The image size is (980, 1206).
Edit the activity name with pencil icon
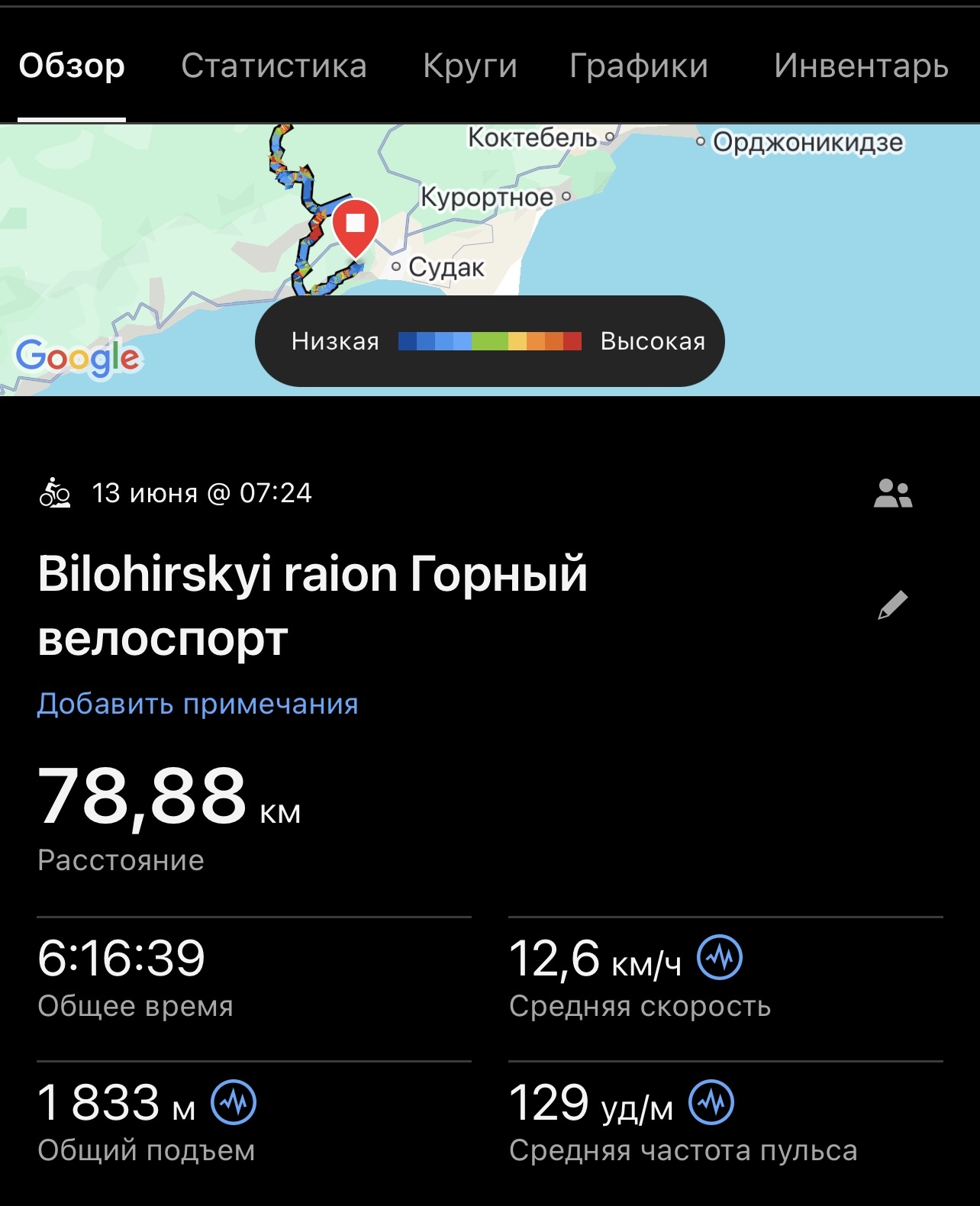(x=892, y=605)
